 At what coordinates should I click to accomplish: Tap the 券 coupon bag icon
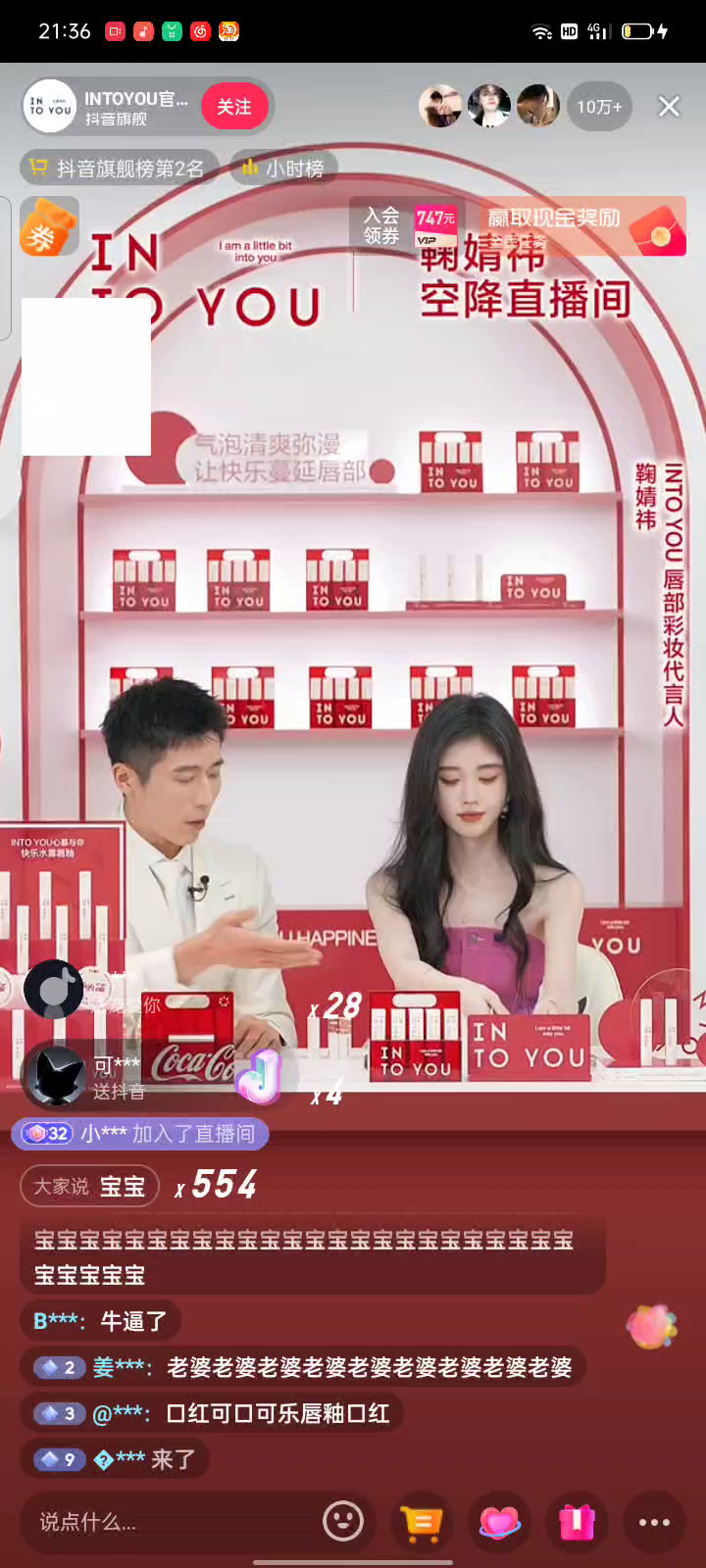pos(48,227)
